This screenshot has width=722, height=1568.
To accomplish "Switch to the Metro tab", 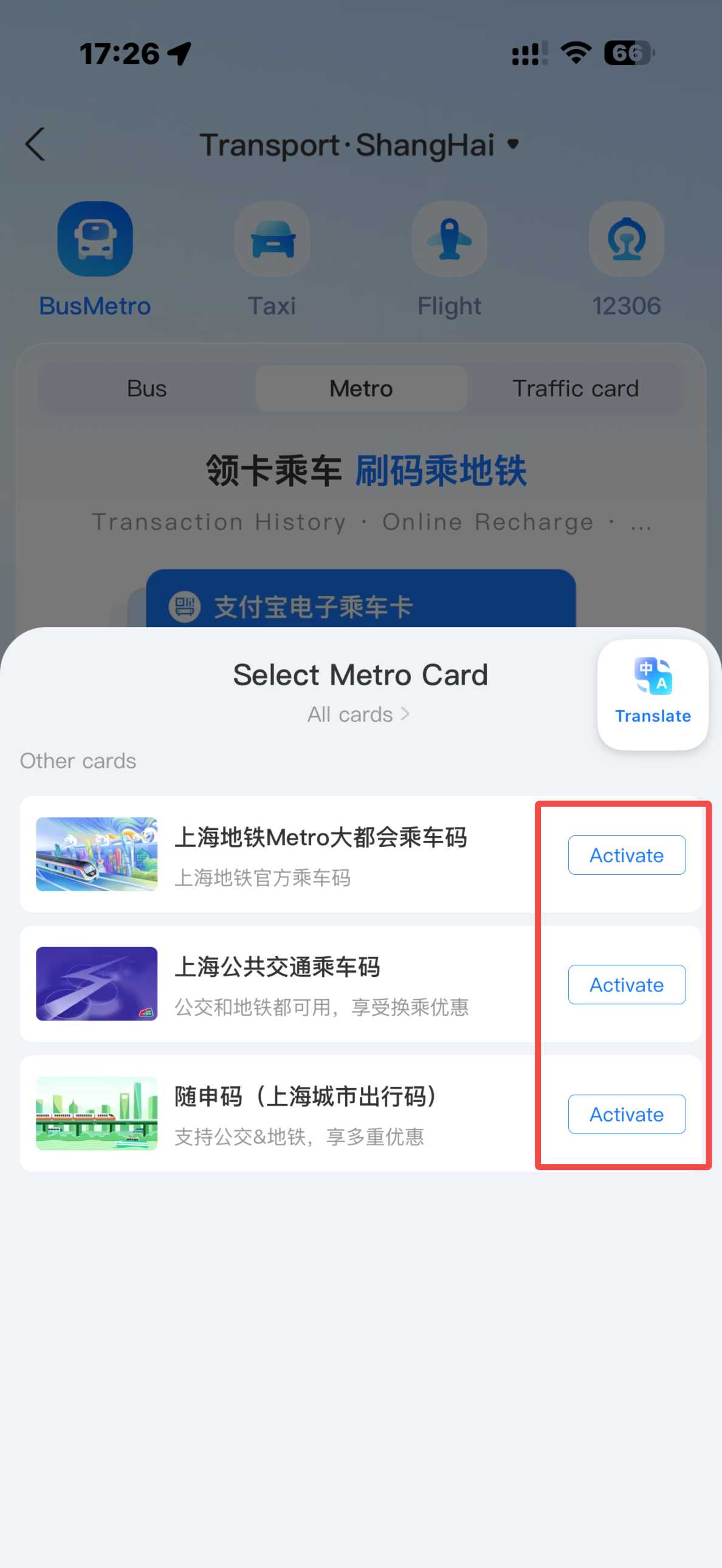I will [x=360, y=388].
